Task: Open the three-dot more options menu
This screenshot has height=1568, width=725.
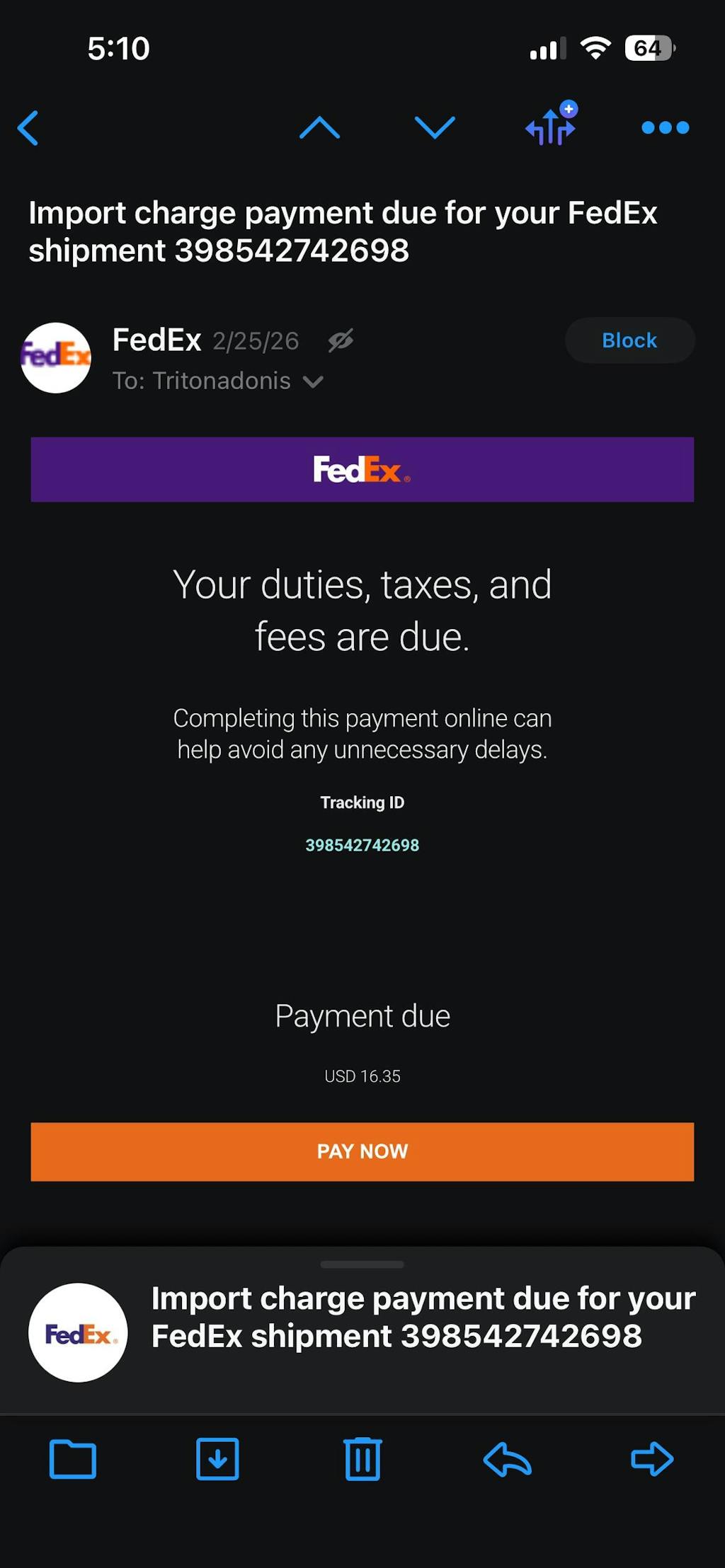Action: (665, 128)
